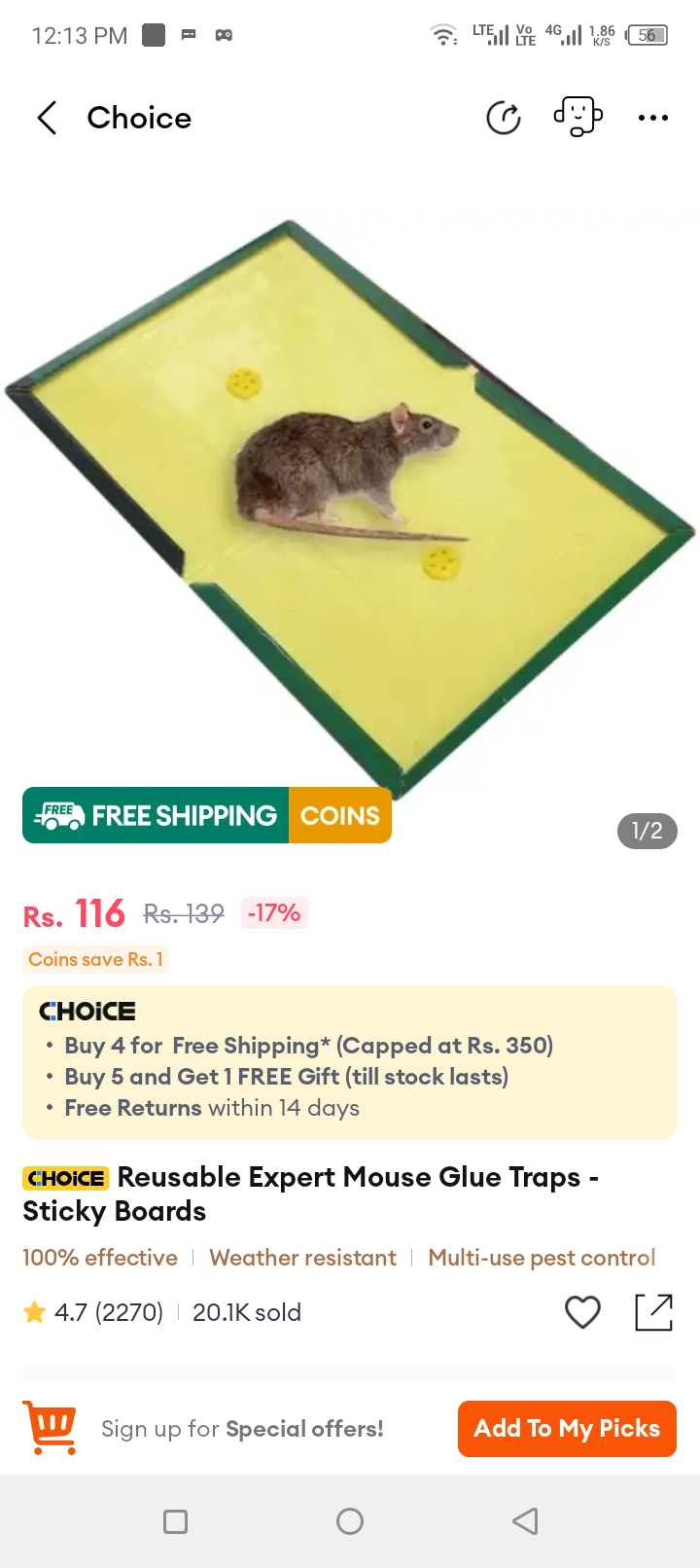
Task: Tap Add To My Picks button
Action: tap(567, 1428)
